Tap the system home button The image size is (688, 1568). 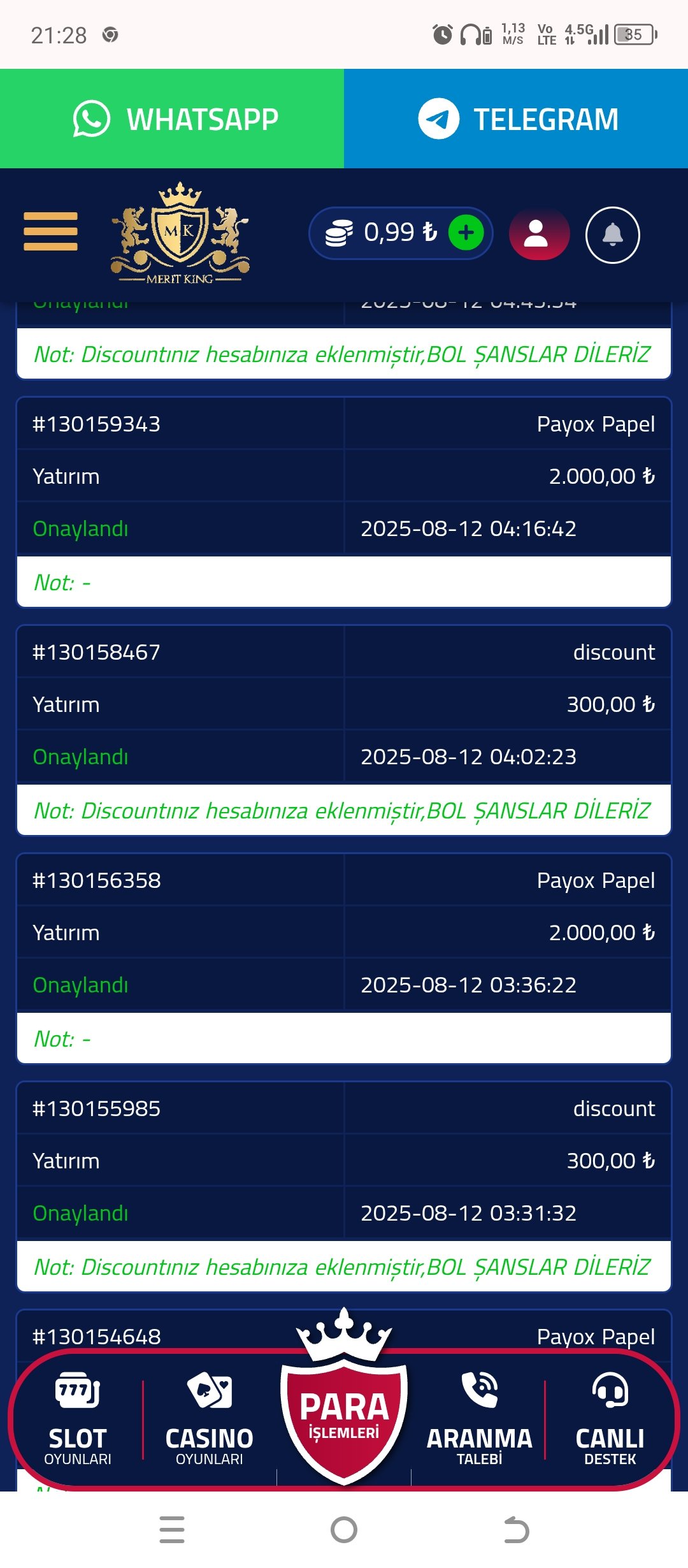click(344, 1530)
